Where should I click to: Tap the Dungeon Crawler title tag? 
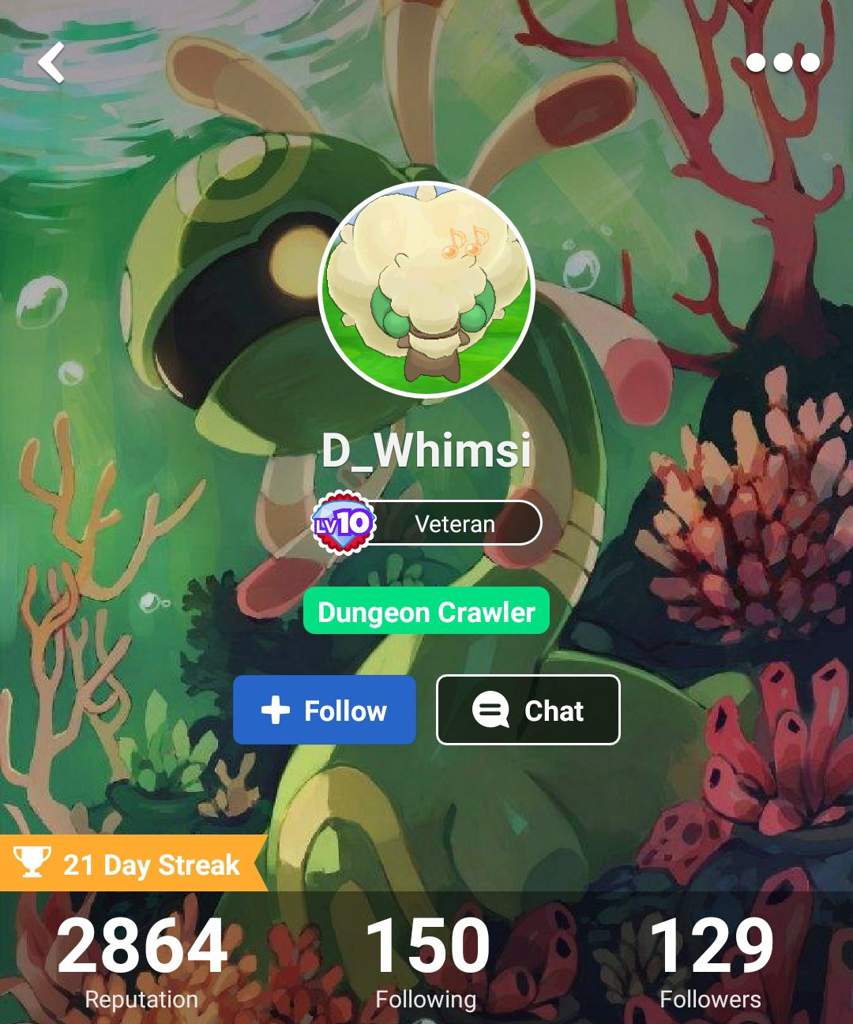click(426, 611)
